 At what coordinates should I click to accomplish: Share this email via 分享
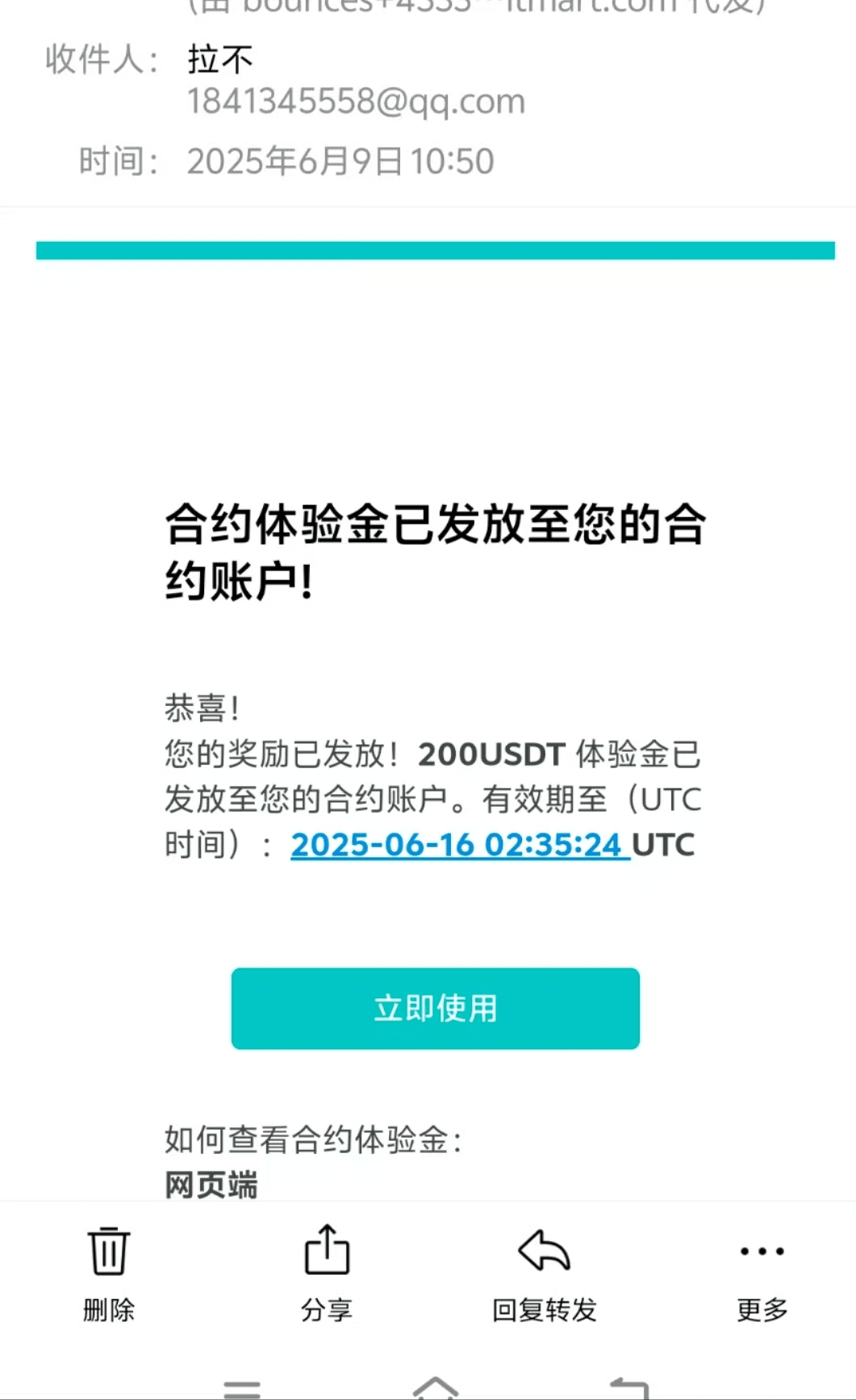click(327, 1273)
